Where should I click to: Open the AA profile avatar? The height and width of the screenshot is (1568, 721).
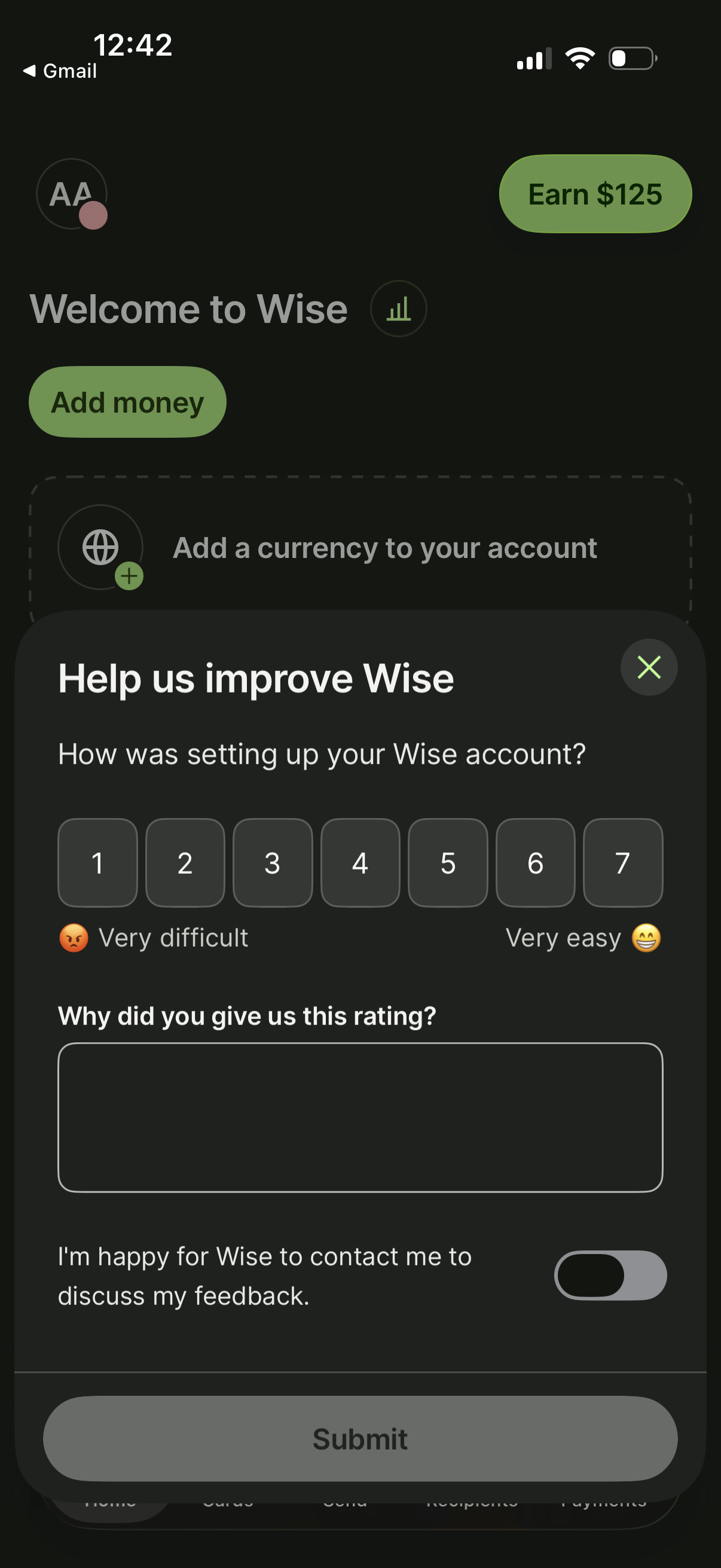(x=71, y=194)
